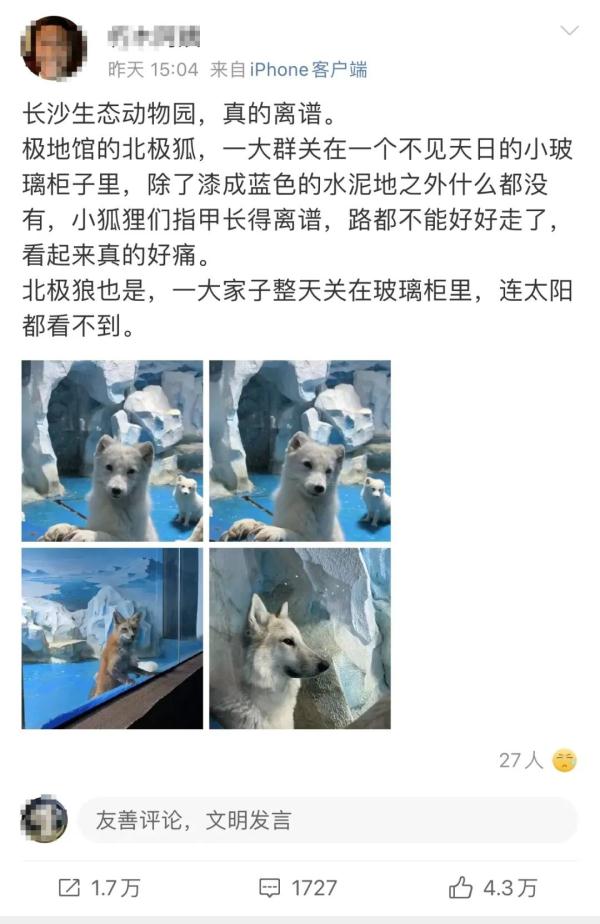
Task: Tap the comment field 友善评论,文明发言
Action: tap(327, 821)
